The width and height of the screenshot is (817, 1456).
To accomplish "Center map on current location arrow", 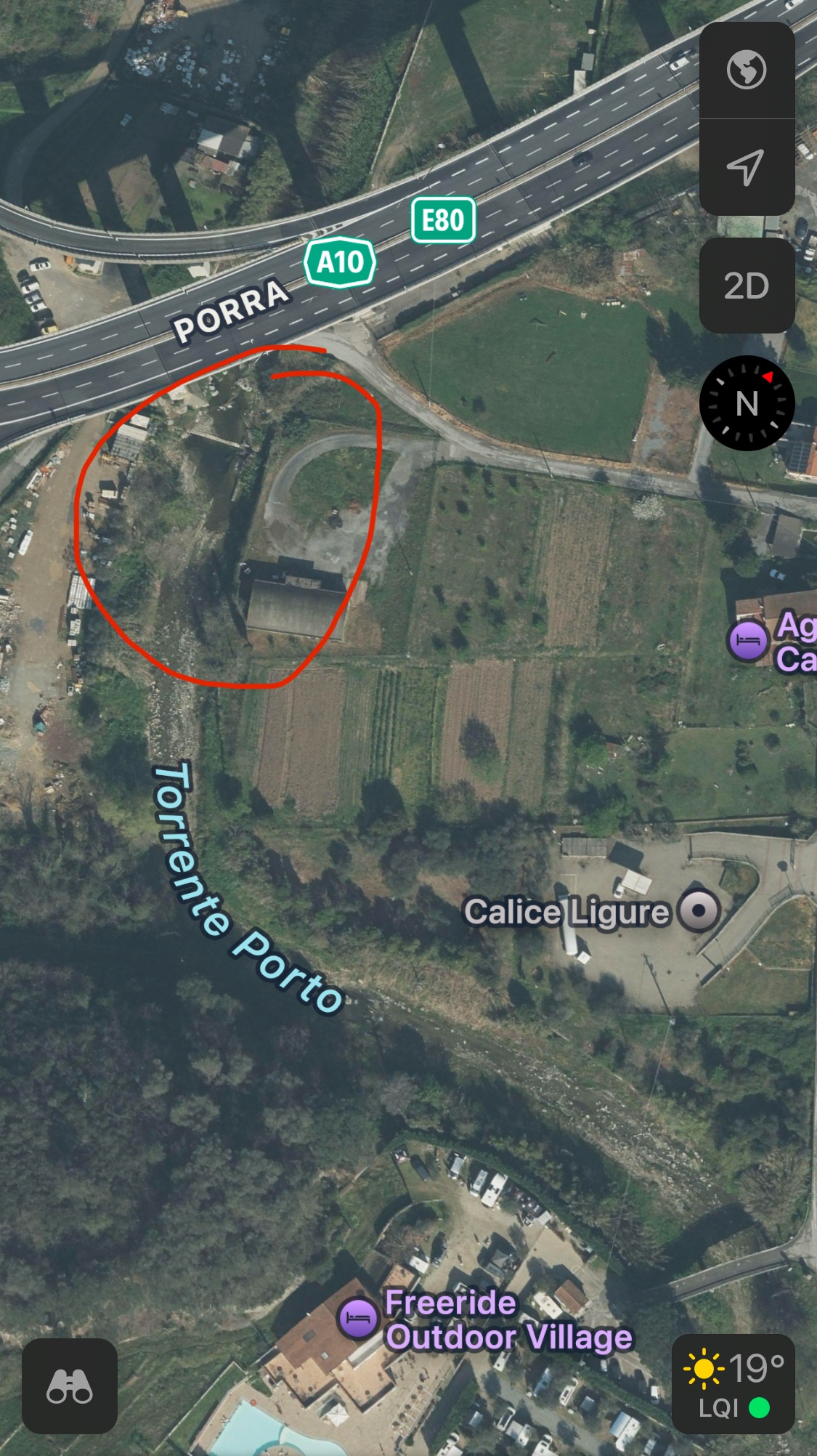I will [x=747, y=167].
